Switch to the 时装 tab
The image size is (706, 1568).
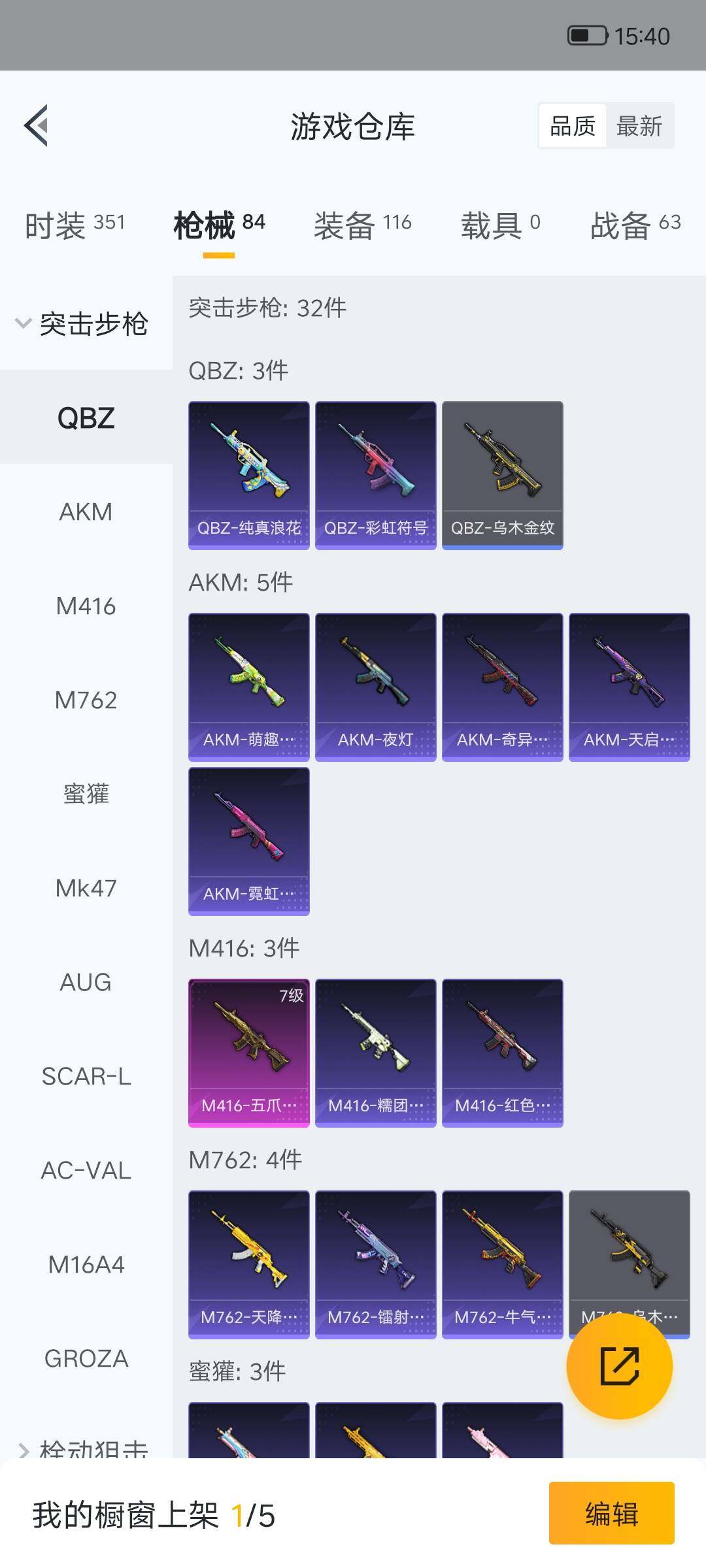pyautogui.click(x=75, y=225)
